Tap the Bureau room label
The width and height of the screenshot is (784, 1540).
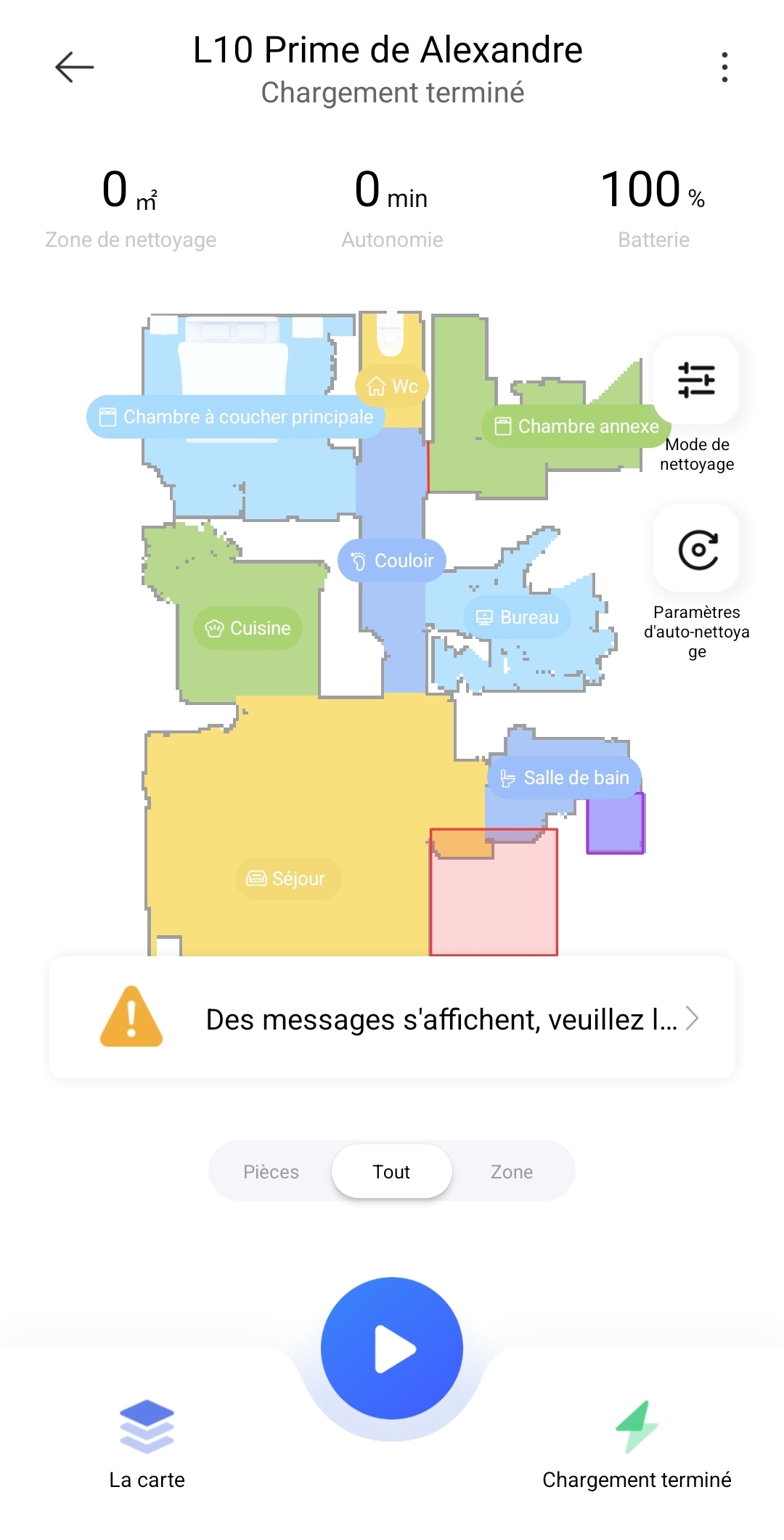(517, 617)
